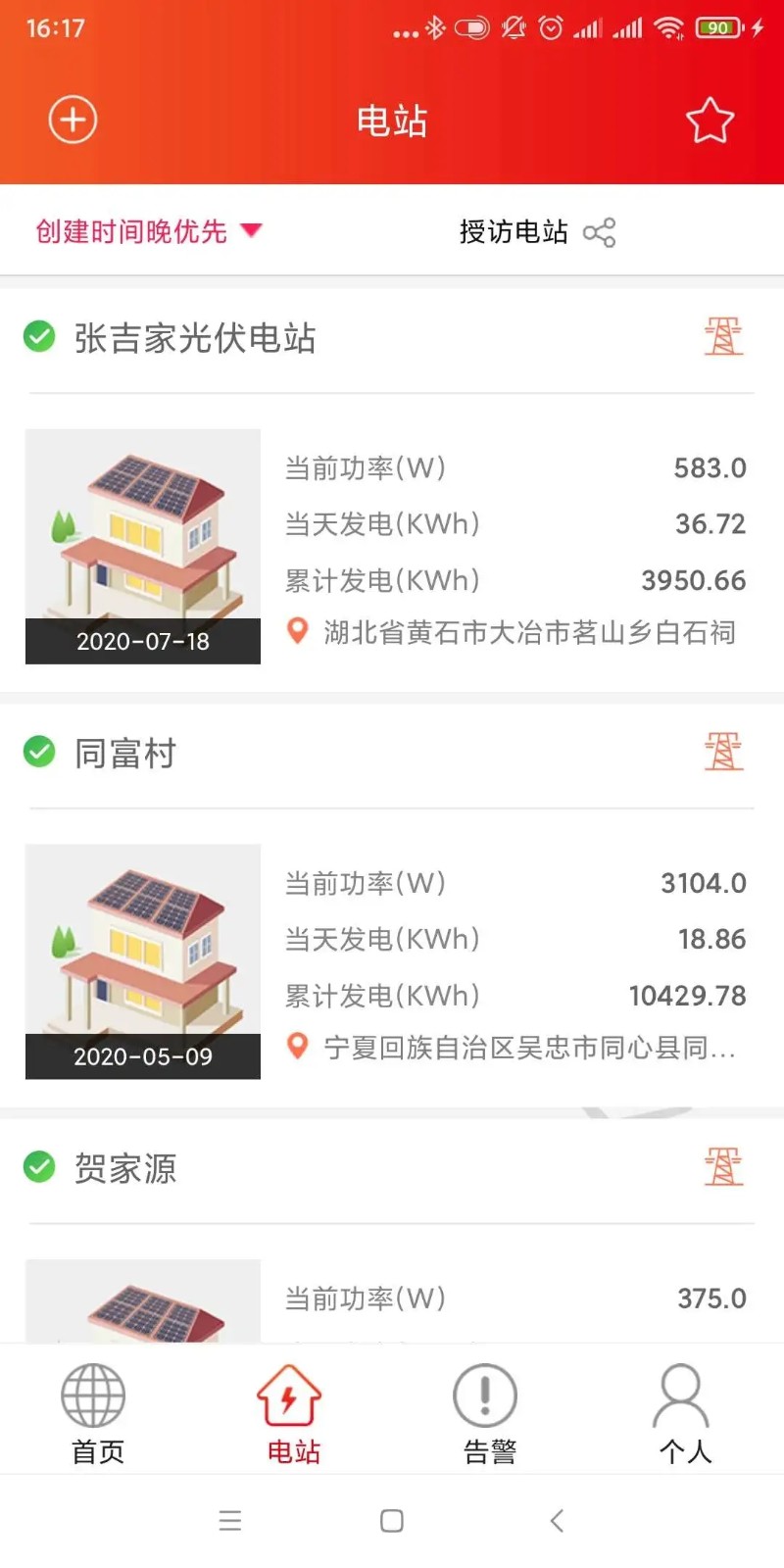Tap the plus icon to add a power station
This screenshot has height=1568, width=784.
72,119
